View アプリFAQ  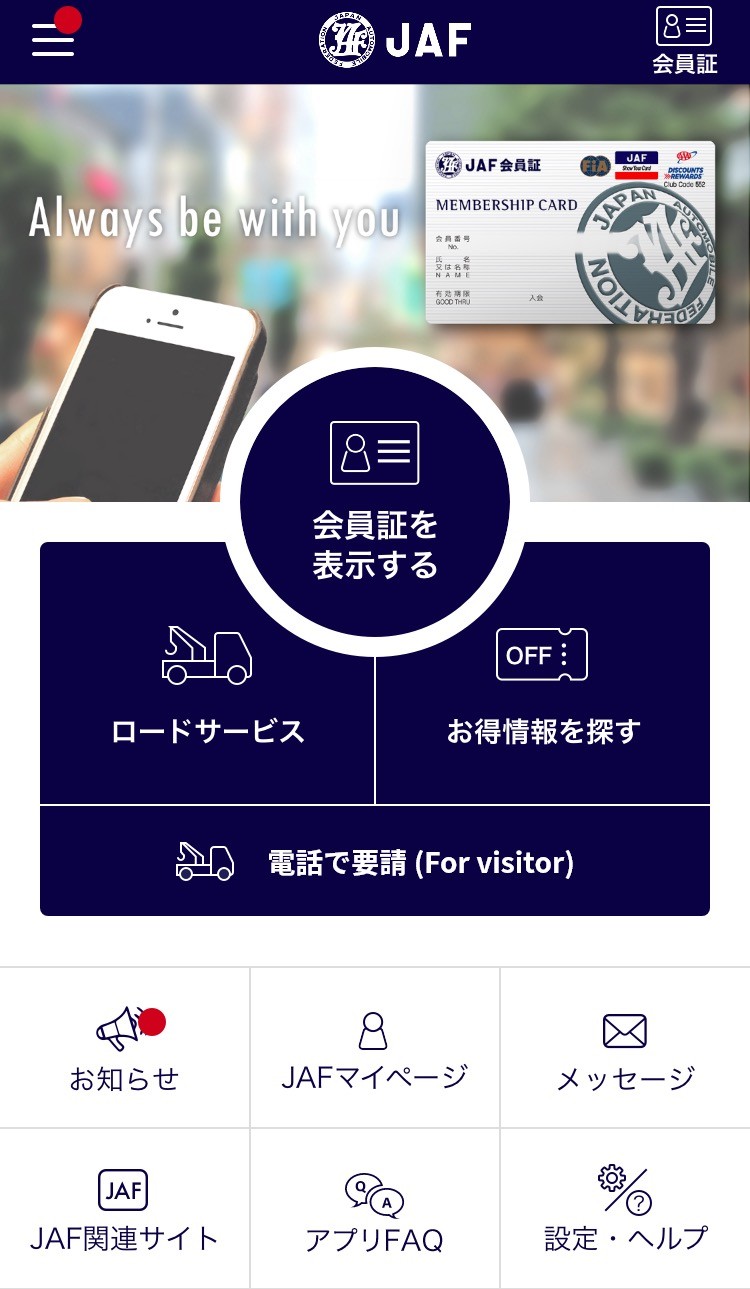click(374, 1210)
